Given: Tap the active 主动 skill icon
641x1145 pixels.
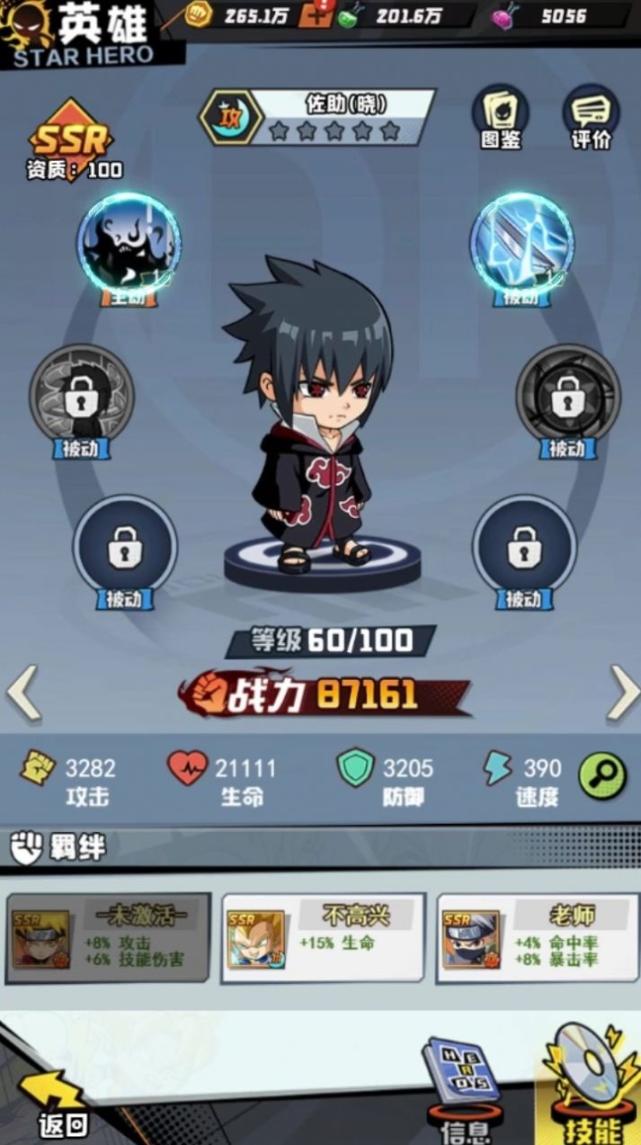Looking at the screenshot, I should 129,243.
